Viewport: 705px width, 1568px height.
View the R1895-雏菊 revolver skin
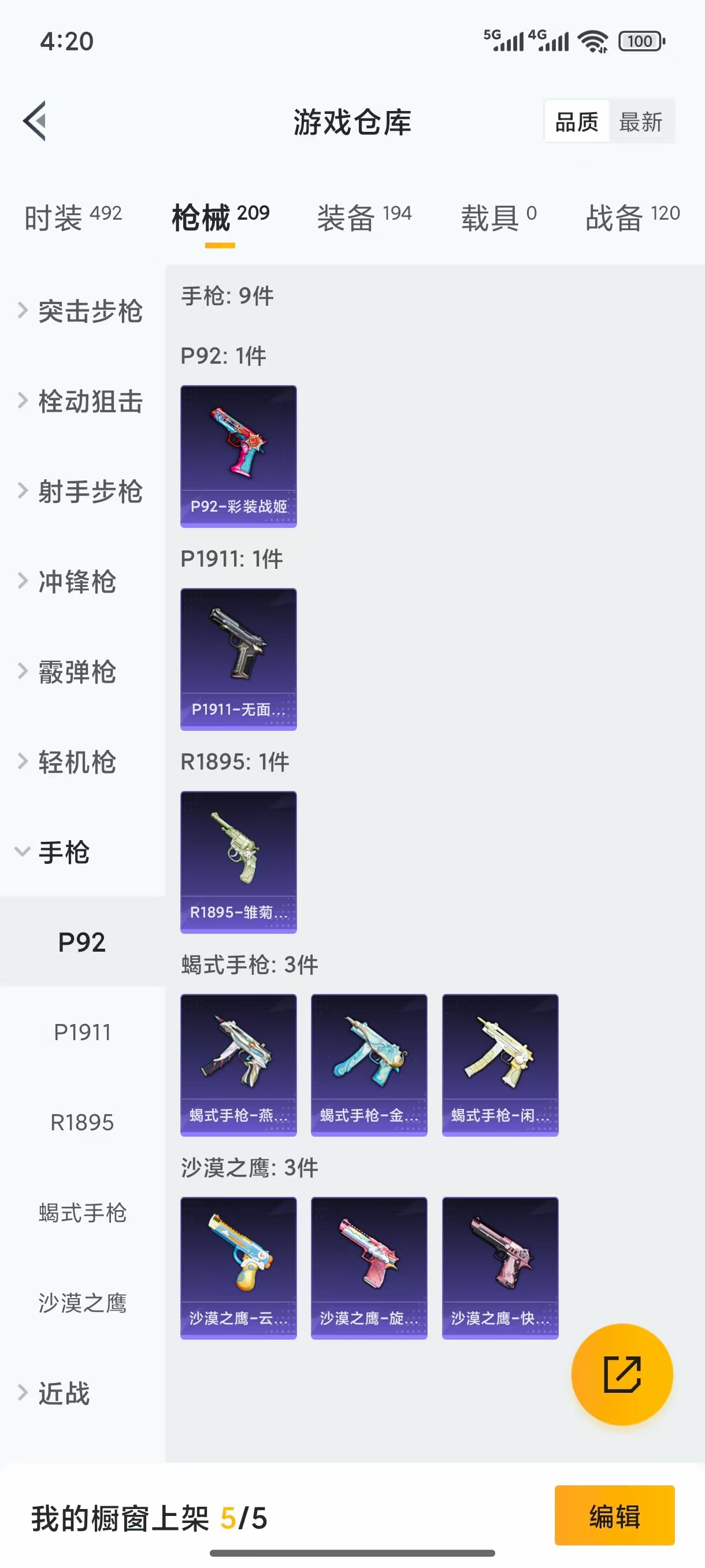(x=239, y=862)
